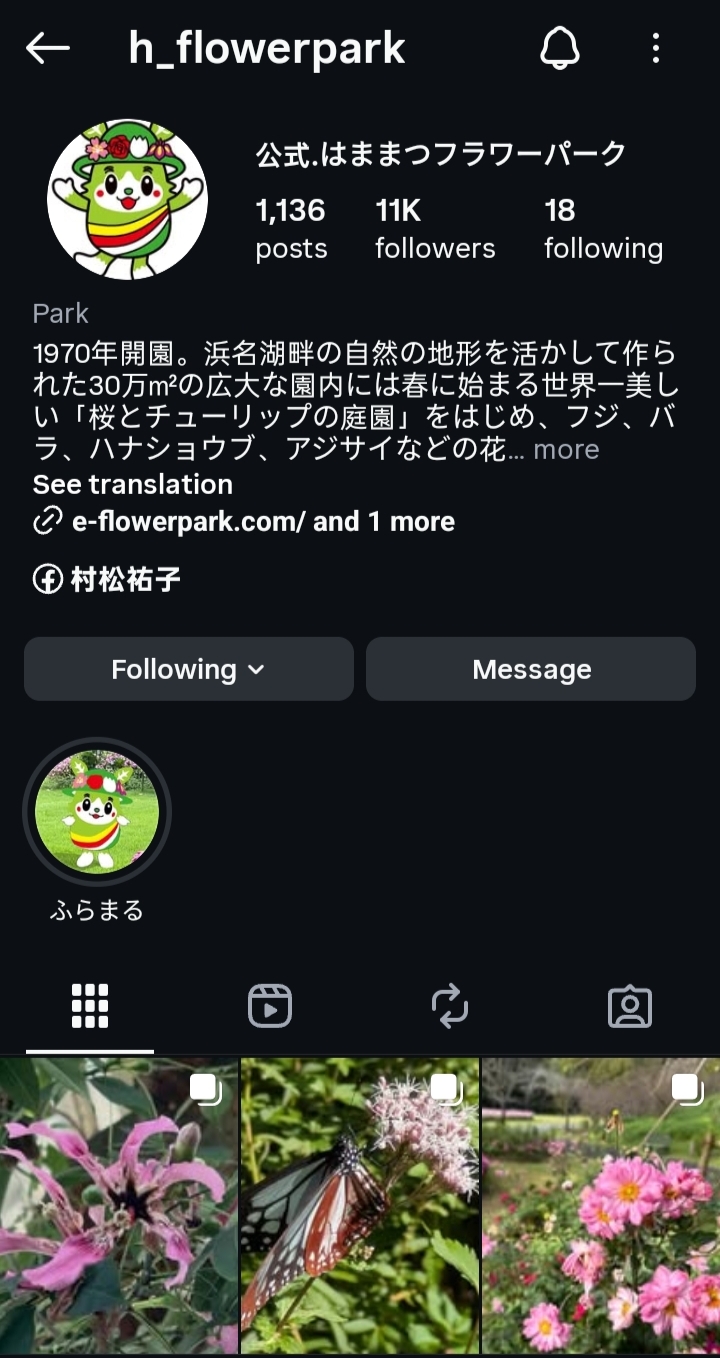Open the notifications bell for h_flowerpark
The image size is (720, 1358).
560,48
